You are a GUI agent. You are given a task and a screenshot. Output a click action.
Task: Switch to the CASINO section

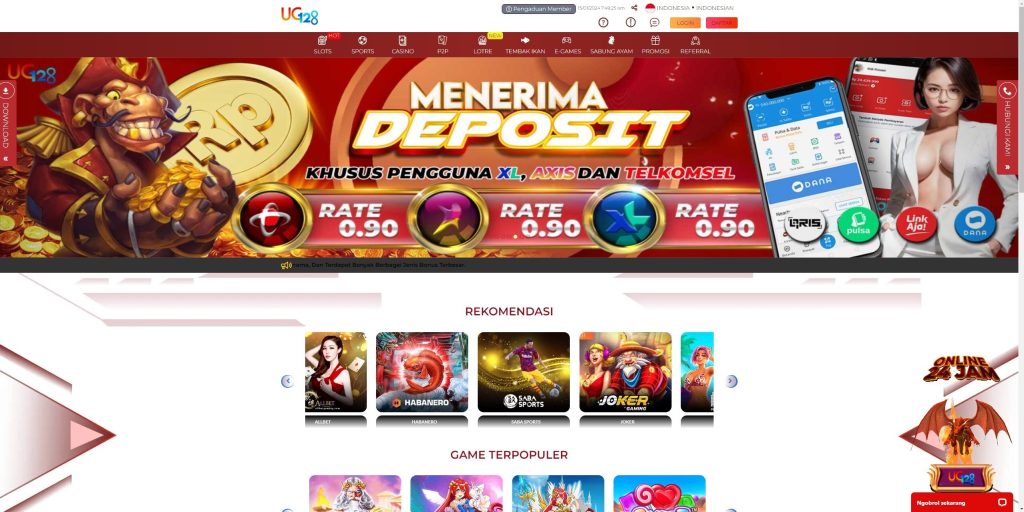point(402,44)
